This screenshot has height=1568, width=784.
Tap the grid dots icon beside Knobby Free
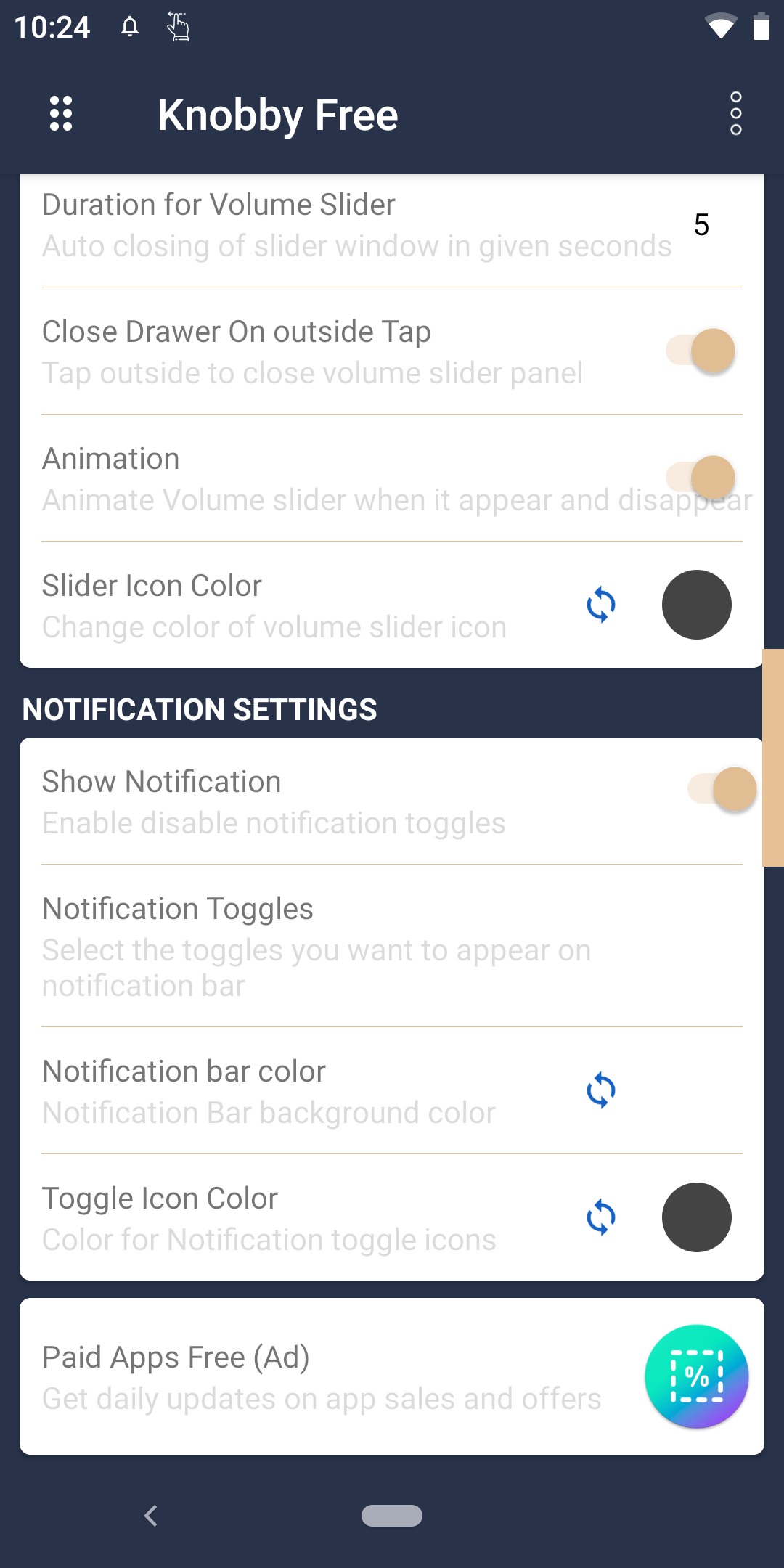61,113
